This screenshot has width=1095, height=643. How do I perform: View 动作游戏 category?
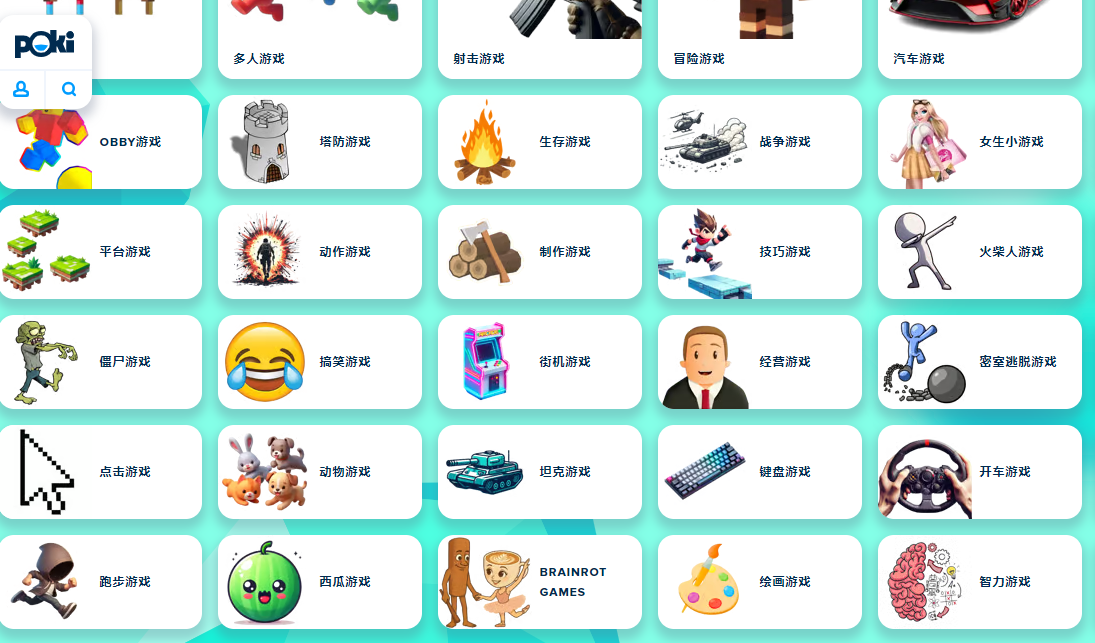pos(320,252)
